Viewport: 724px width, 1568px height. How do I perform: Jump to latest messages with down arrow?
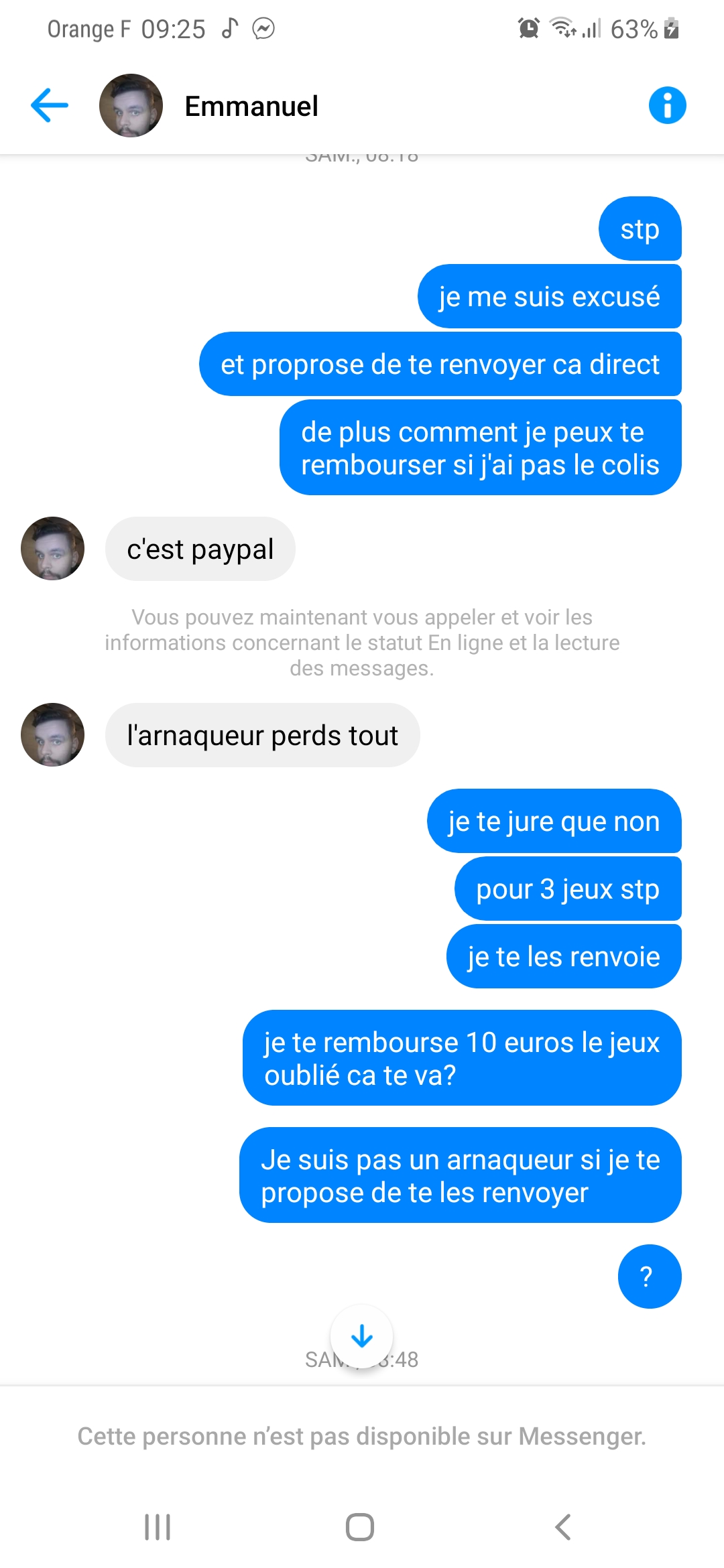click(x=362, y=1336)
